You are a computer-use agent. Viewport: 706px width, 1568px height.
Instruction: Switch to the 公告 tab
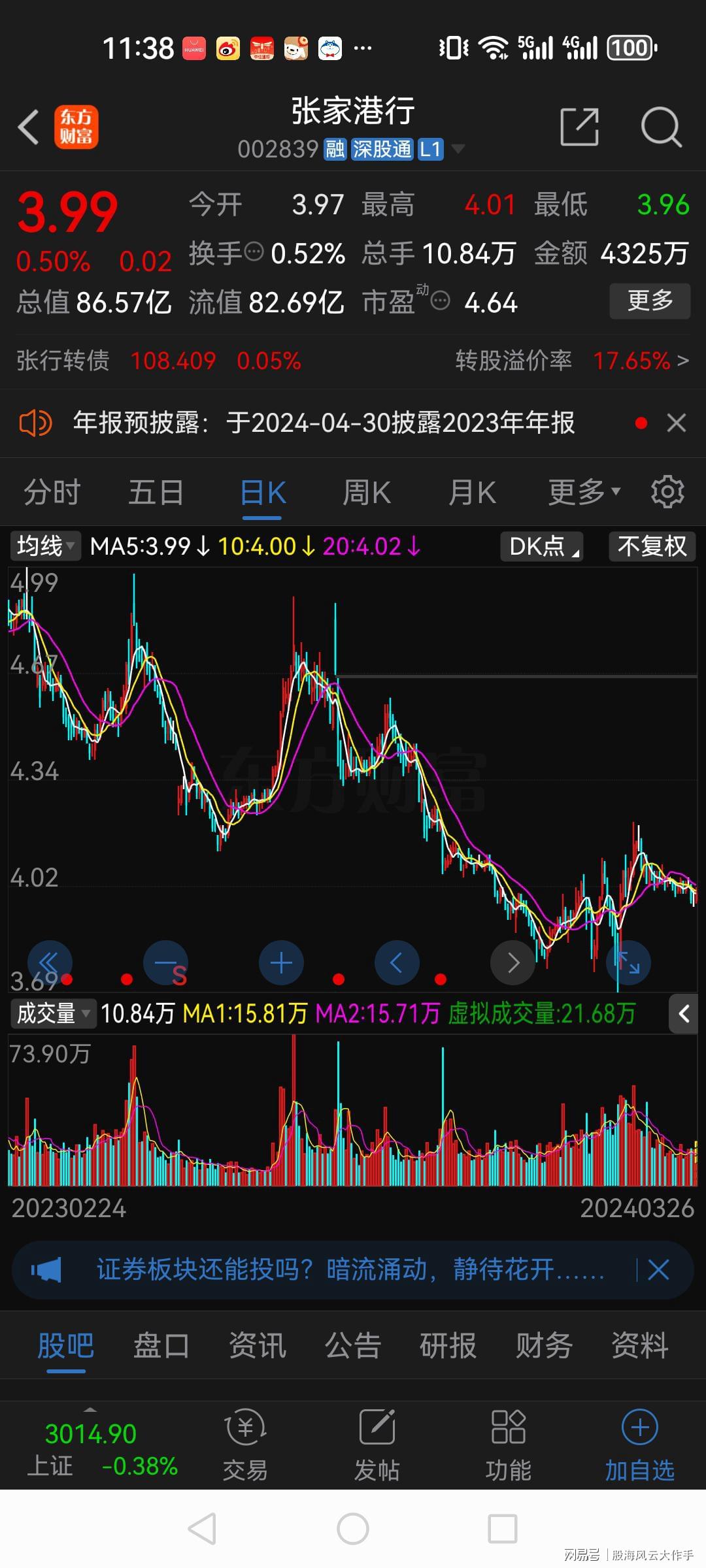352,1345
